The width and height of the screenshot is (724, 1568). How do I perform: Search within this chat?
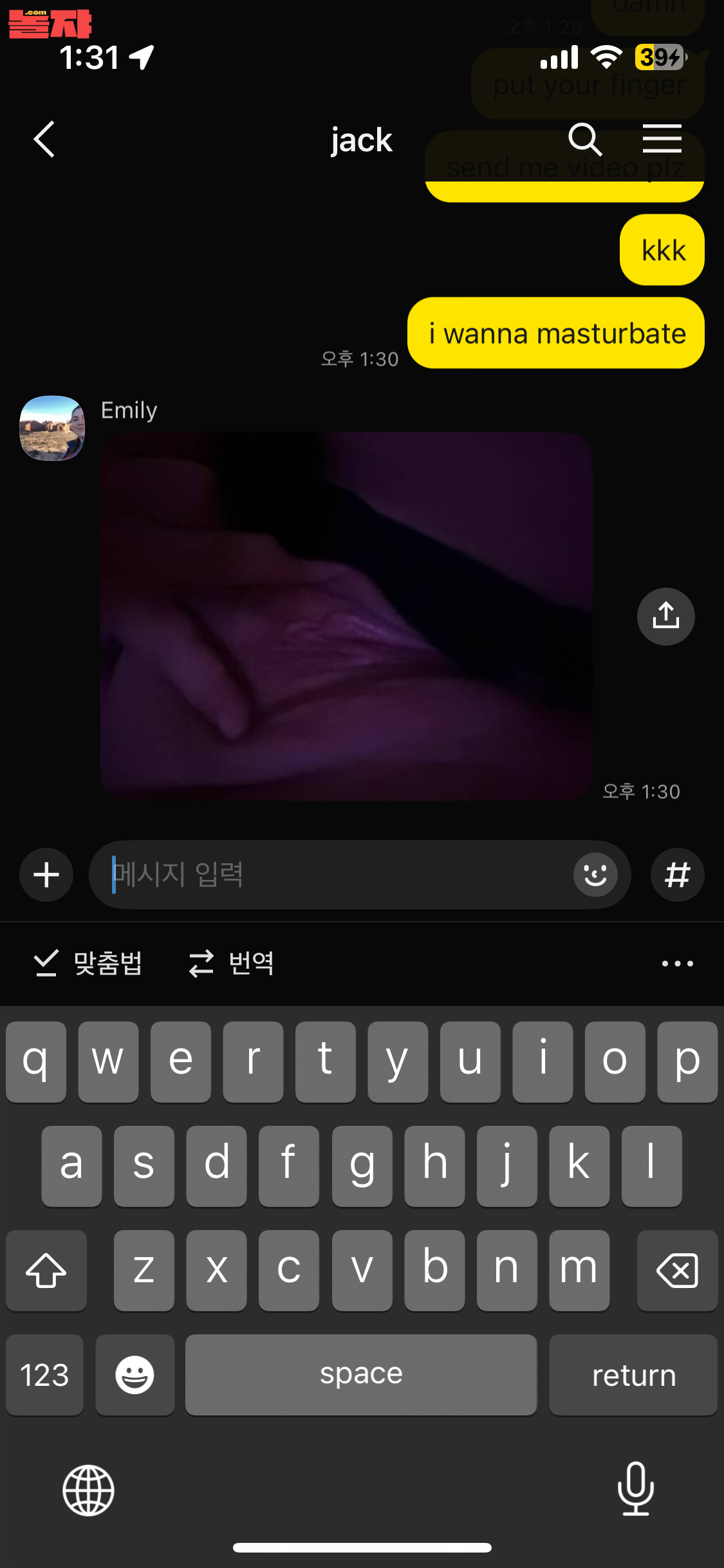(x=585, y=139)
